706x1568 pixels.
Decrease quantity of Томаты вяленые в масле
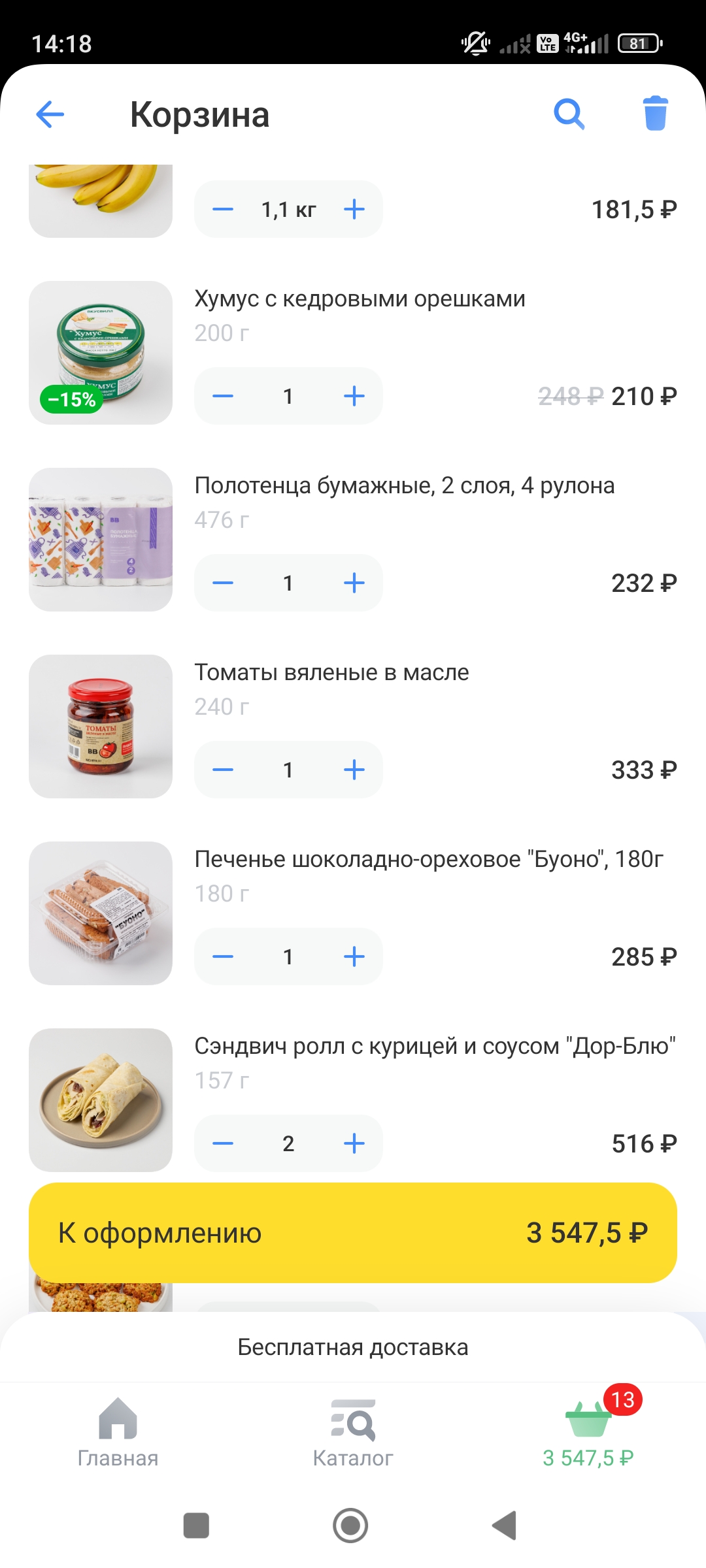(x=223, y=770)
